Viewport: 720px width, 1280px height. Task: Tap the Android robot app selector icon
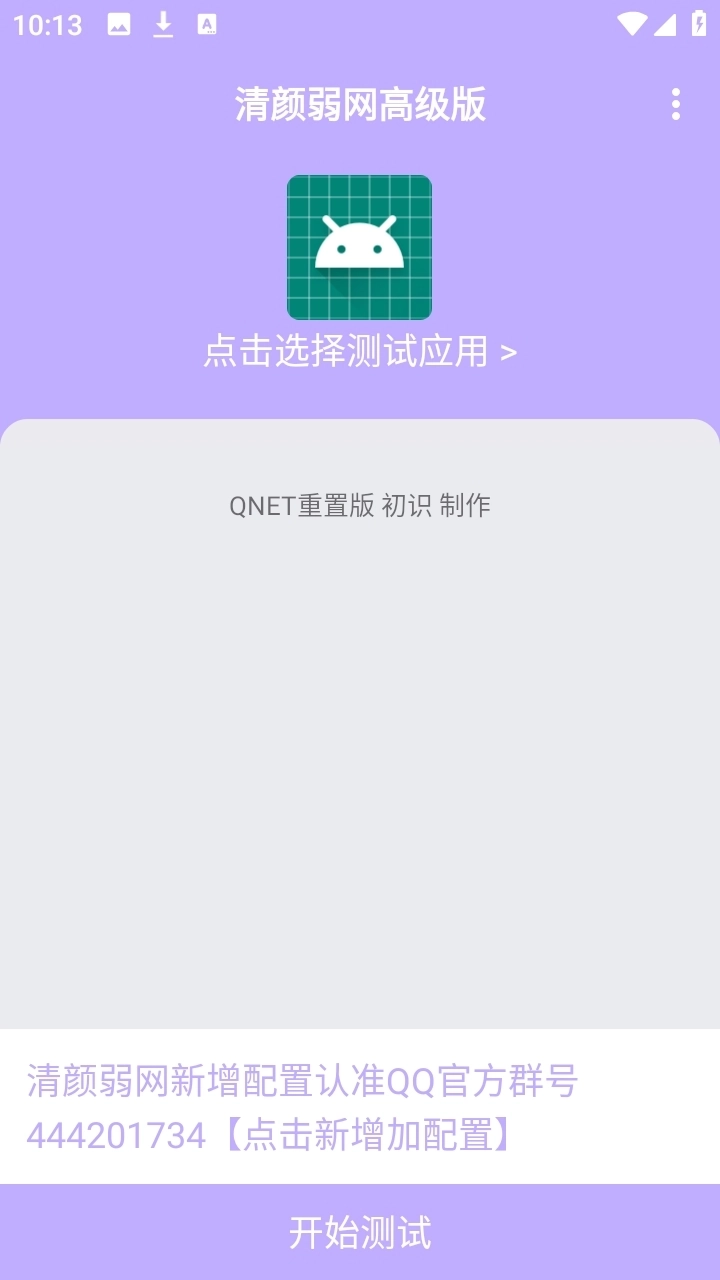tap(359, 246)
